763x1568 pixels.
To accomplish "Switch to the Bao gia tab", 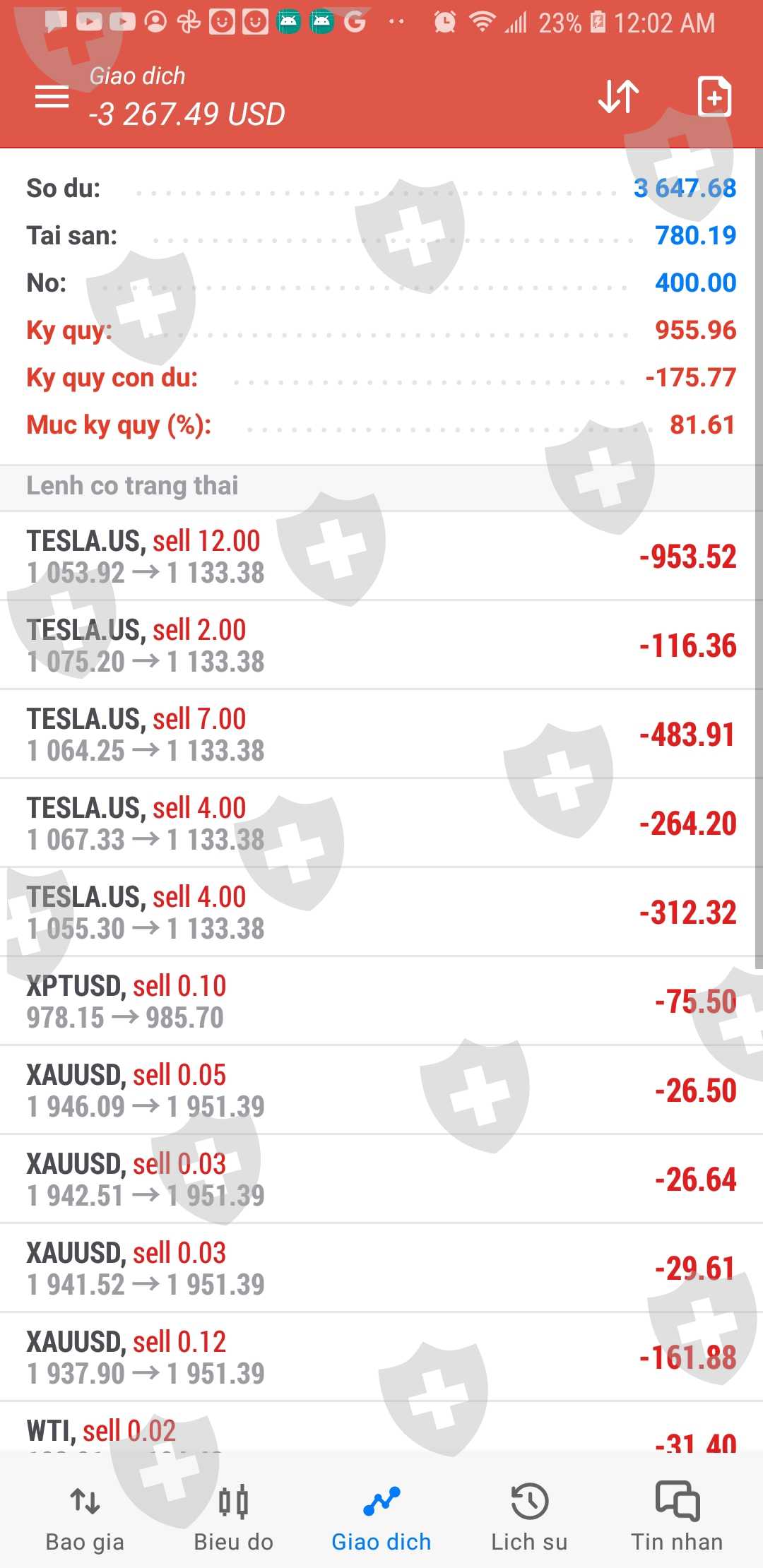I will [x=85, y=1515].
